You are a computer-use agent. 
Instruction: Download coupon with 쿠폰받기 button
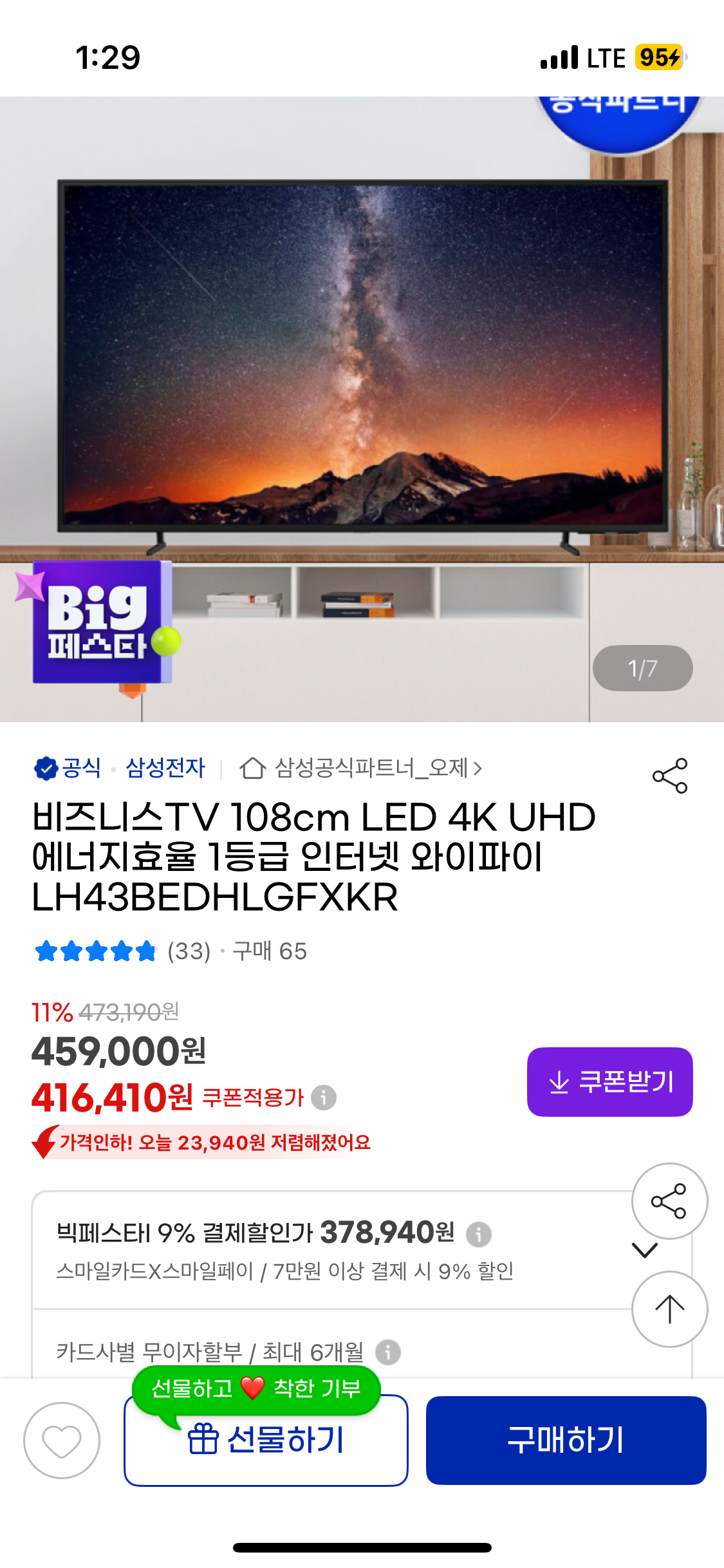coord(609,1081)
